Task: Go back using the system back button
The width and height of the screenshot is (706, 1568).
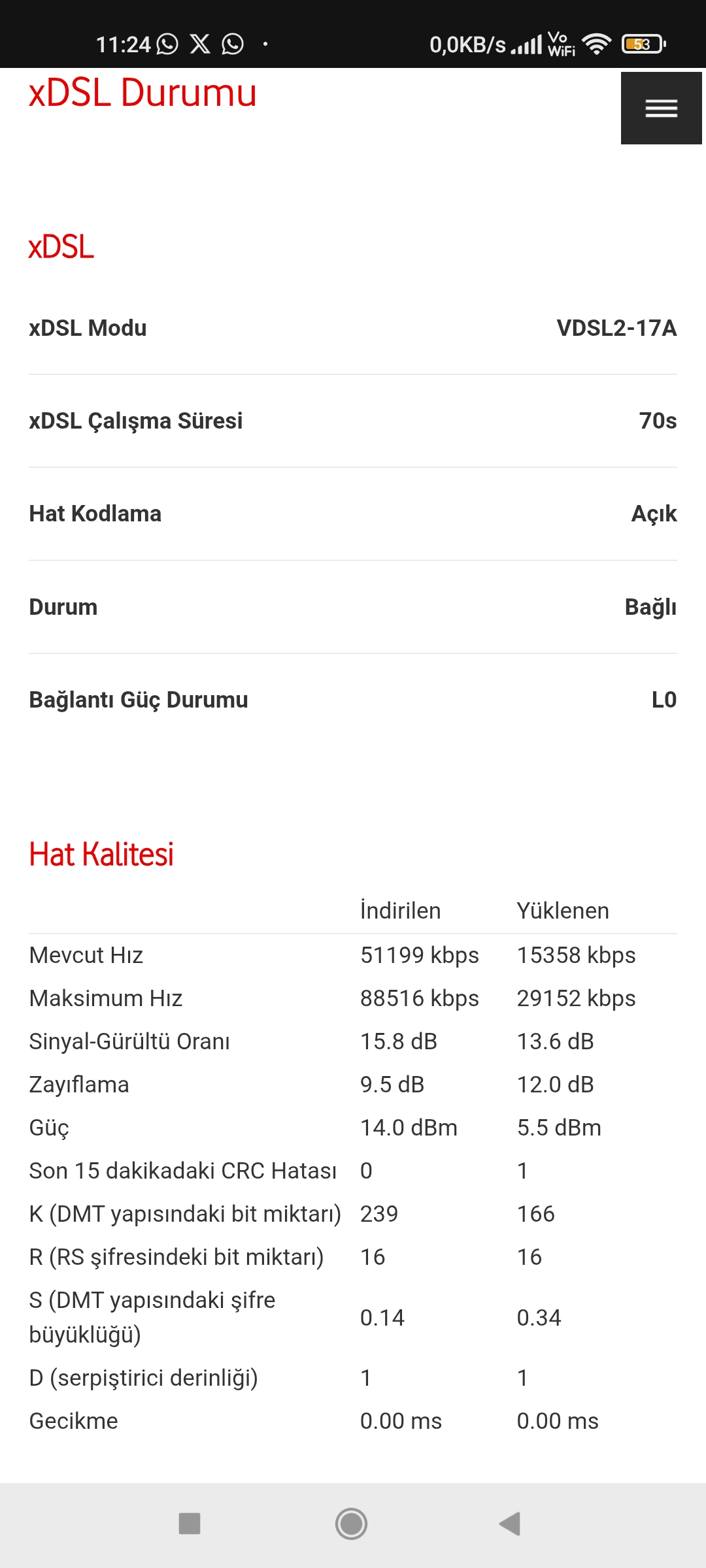Action: coord(510,1524)
